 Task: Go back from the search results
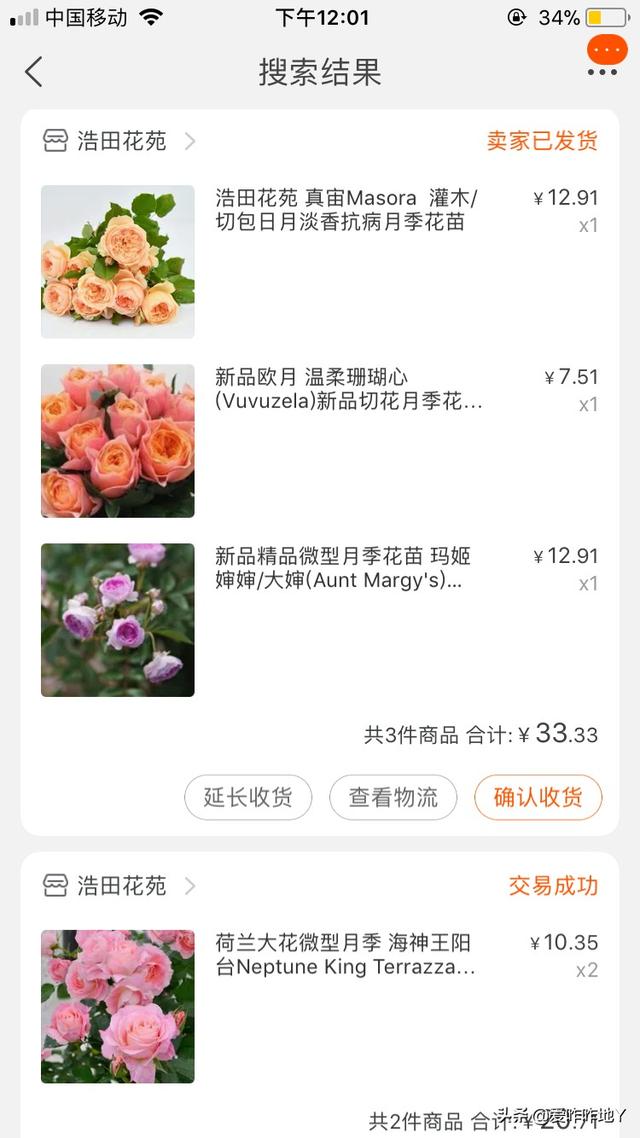tap(34, 72)
